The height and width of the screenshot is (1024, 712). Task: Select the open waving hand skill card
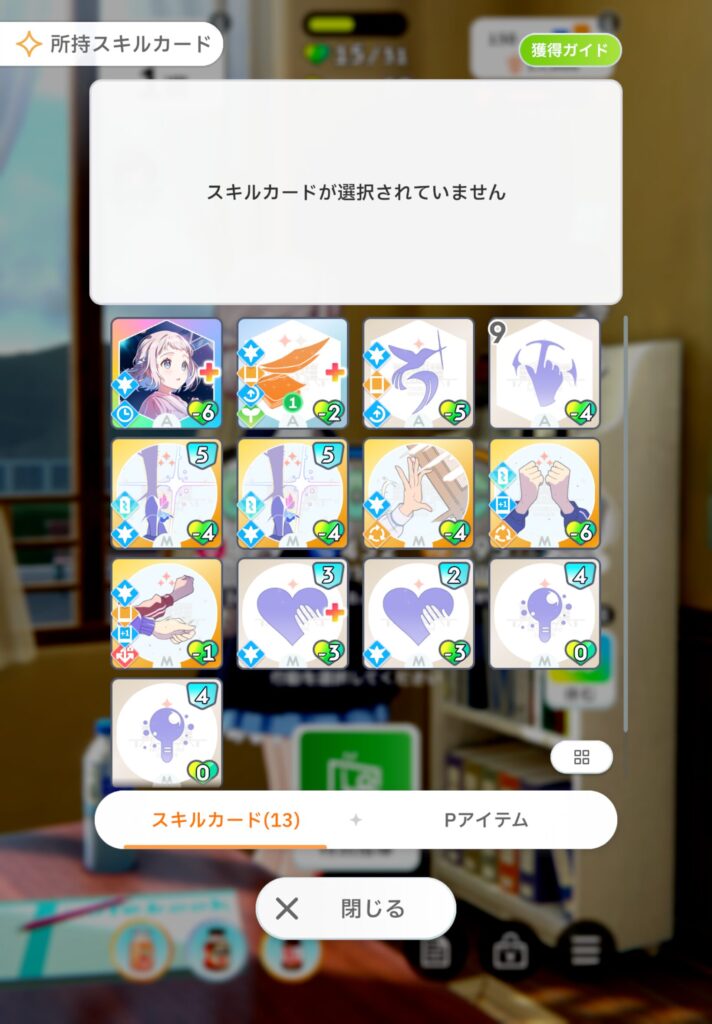tap(418, 493)
